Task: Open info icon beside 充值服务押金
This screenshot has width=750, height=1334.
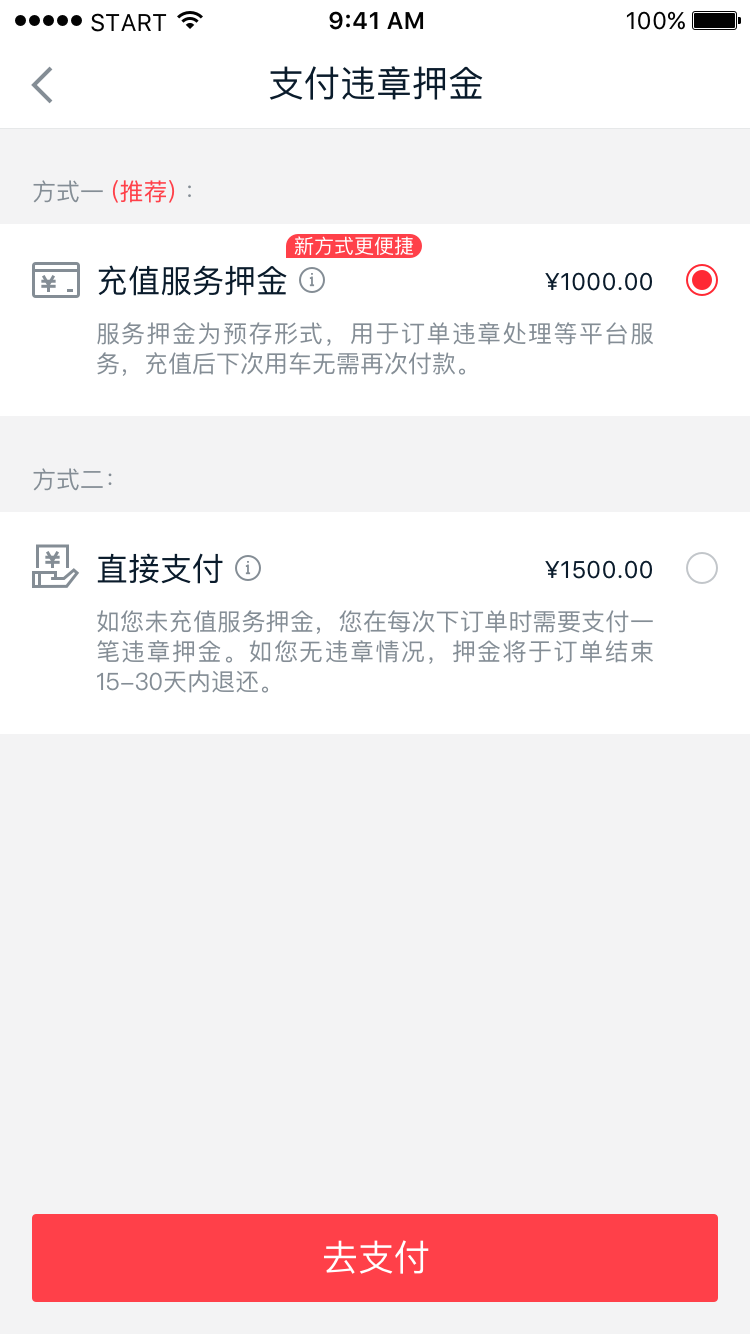Action: click(312, 281)
